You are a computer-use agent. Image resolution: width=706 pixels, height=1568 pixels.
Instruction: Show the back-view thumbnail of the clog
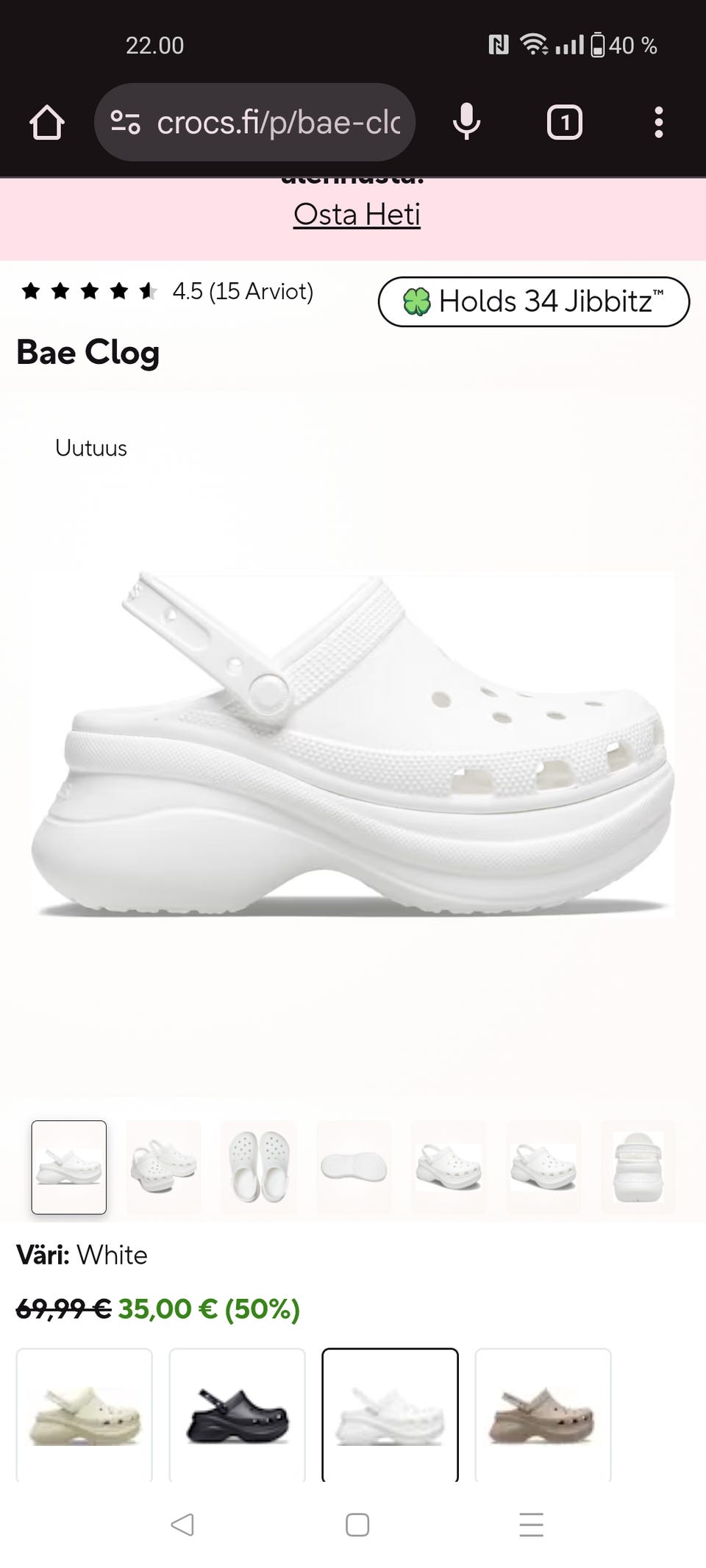click(x=638, y=1167)
